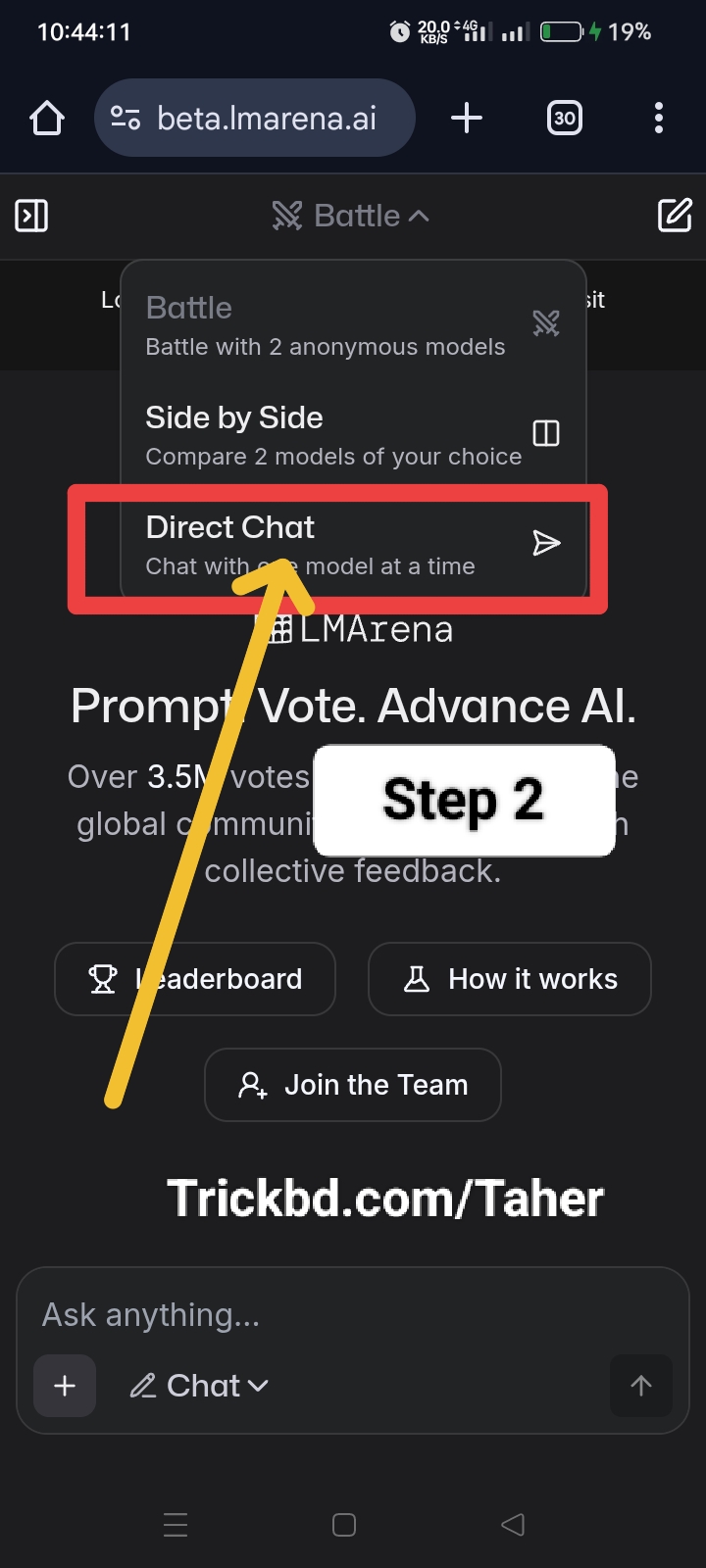This screenshot has width=706, height=1568.
Task: Collapse the Battle mode dropdown
Action: tap(351, 216)
